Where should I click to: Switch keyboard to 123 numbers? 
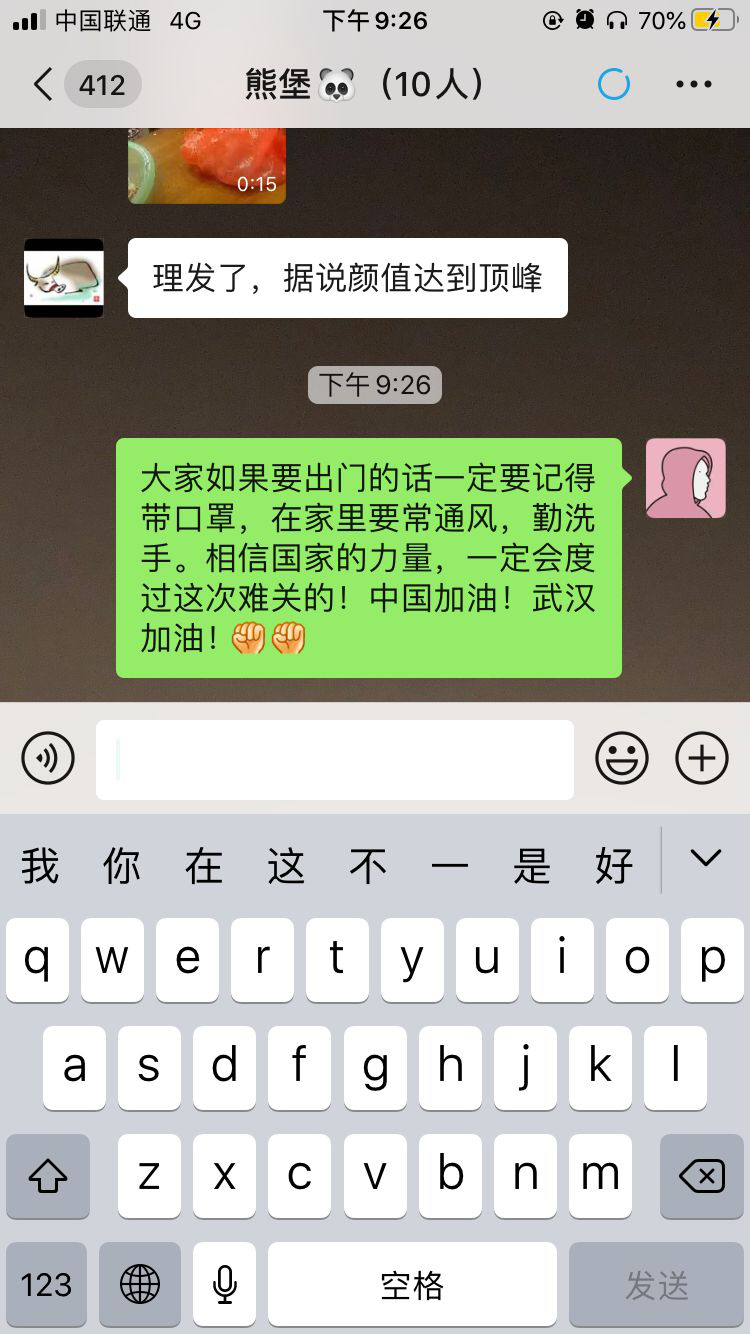pyautogui.click(x=46, y=1285)
